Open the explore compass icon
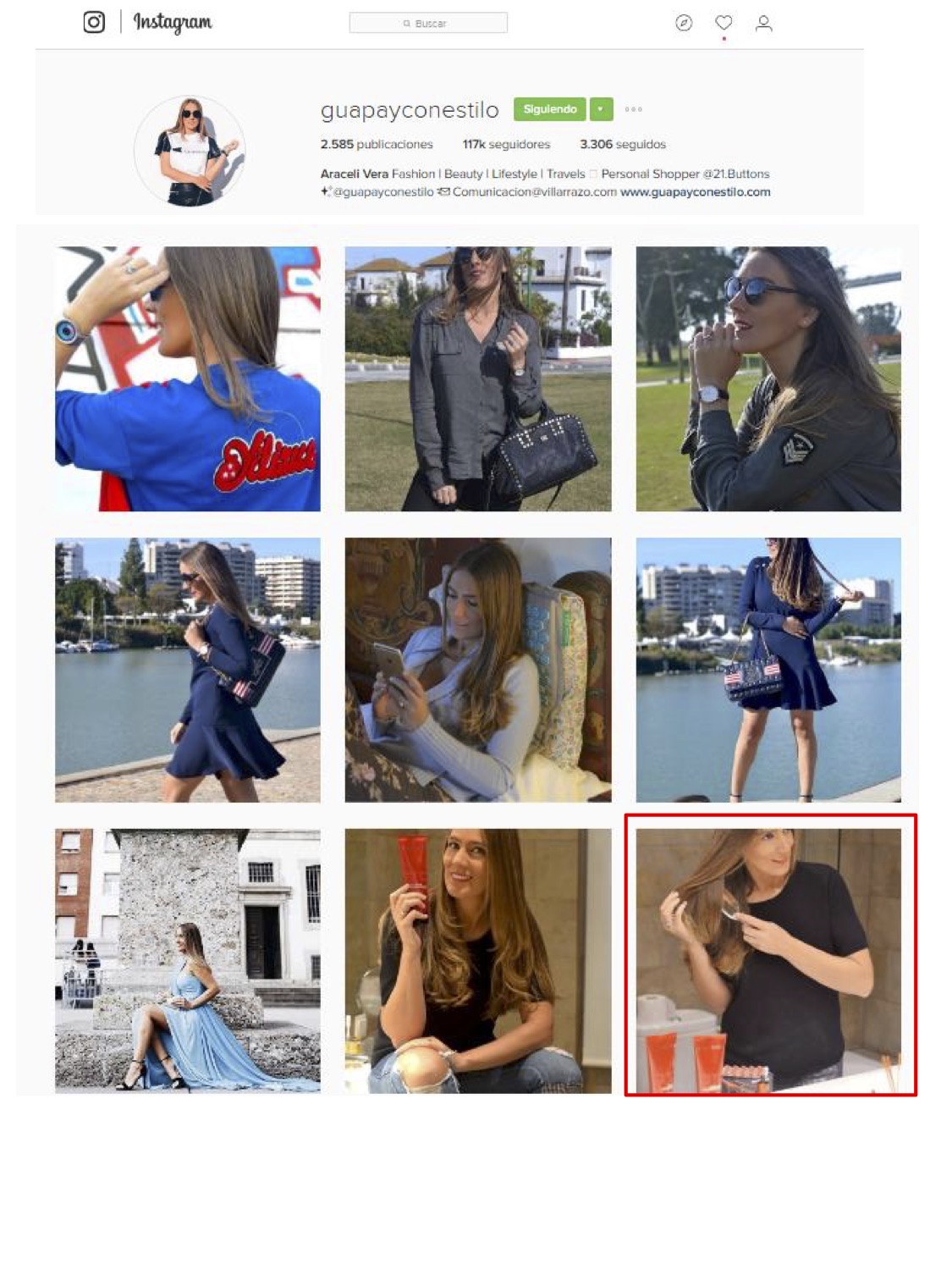The width and height of the screenshot is (952, 1270). [x=684, y=23]
